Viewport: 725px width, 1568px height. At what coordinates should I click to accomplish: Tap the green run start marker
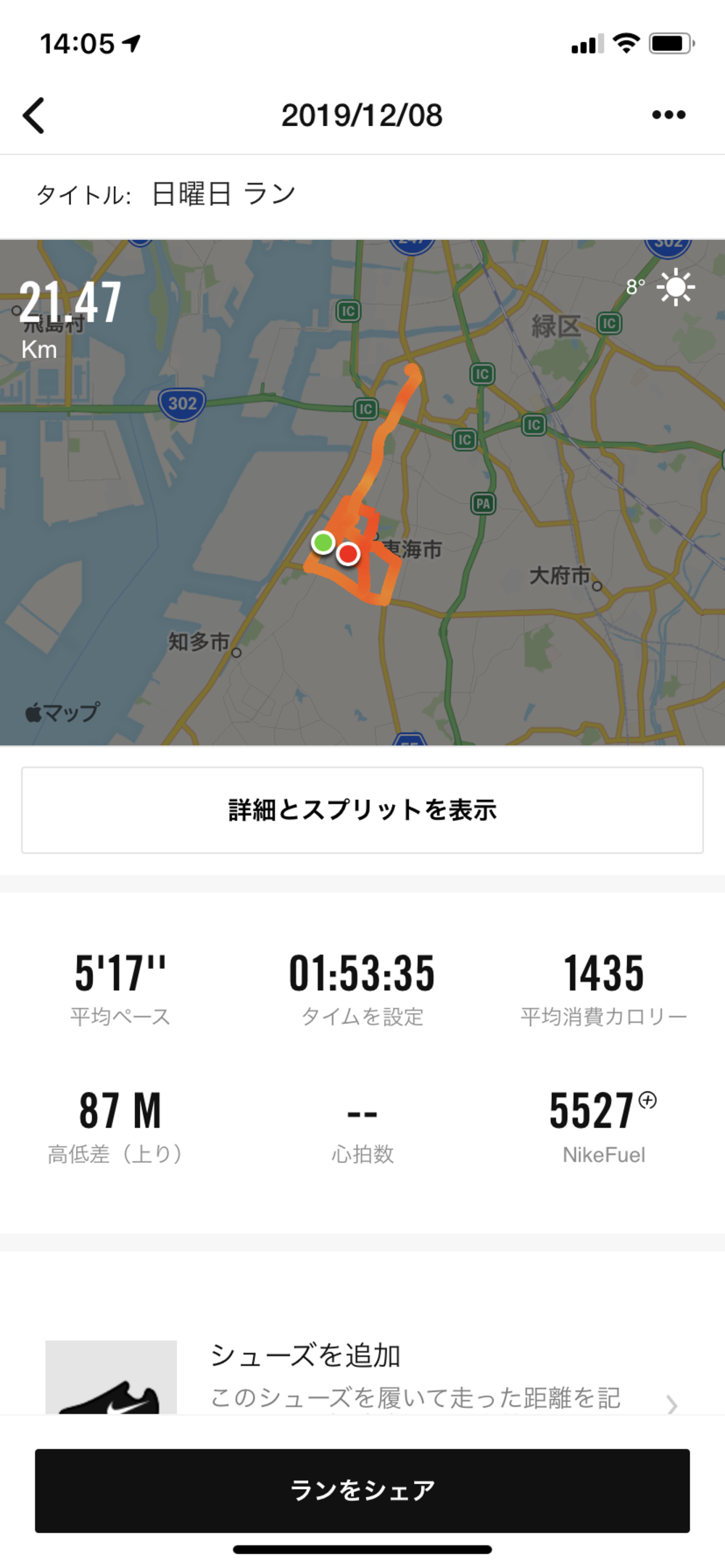324,541
